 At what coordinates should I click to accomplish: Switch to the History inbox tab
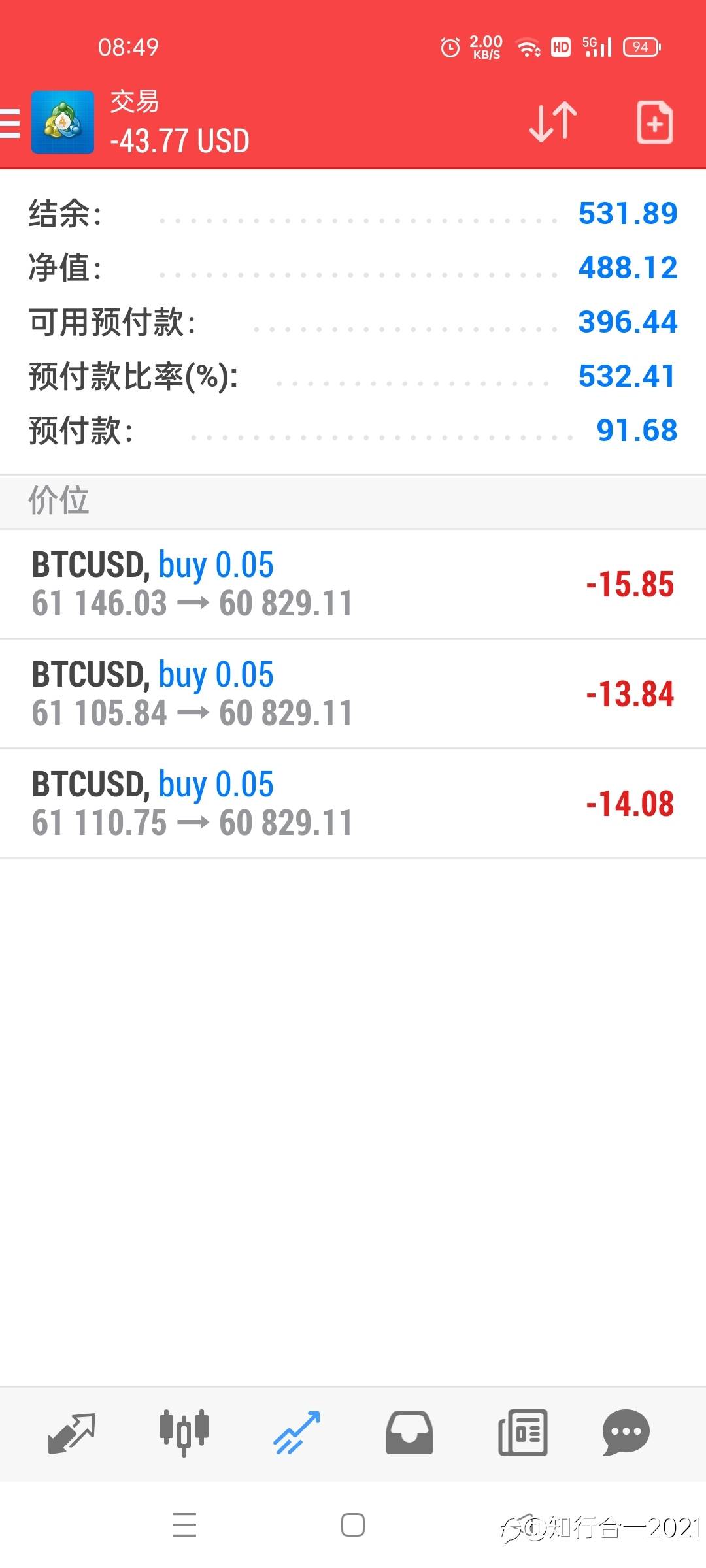(x=409, y=1433)
